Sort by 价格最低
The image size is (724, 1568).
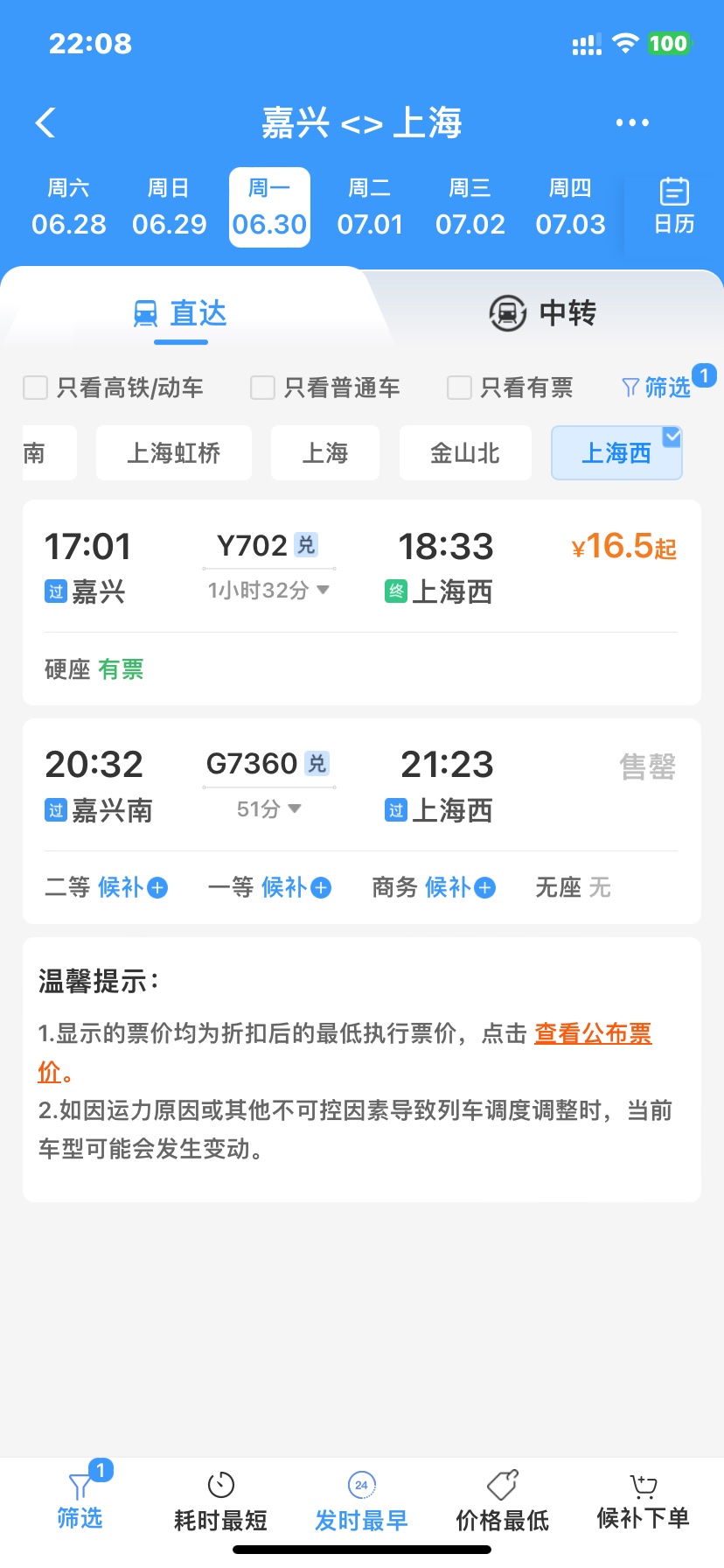click(x=503, y=1501)
